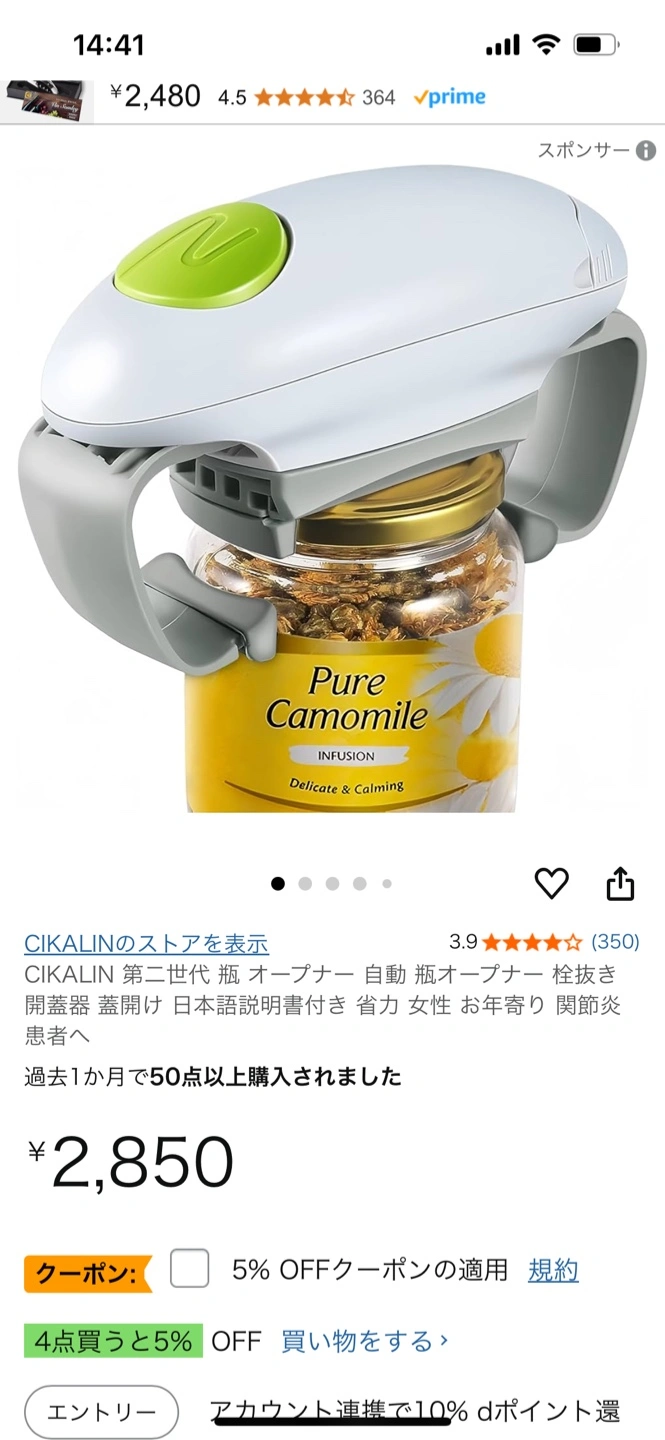Visit the CIKALIN store link
This screenshot has height=1440, width=665.
coord(146,943)
